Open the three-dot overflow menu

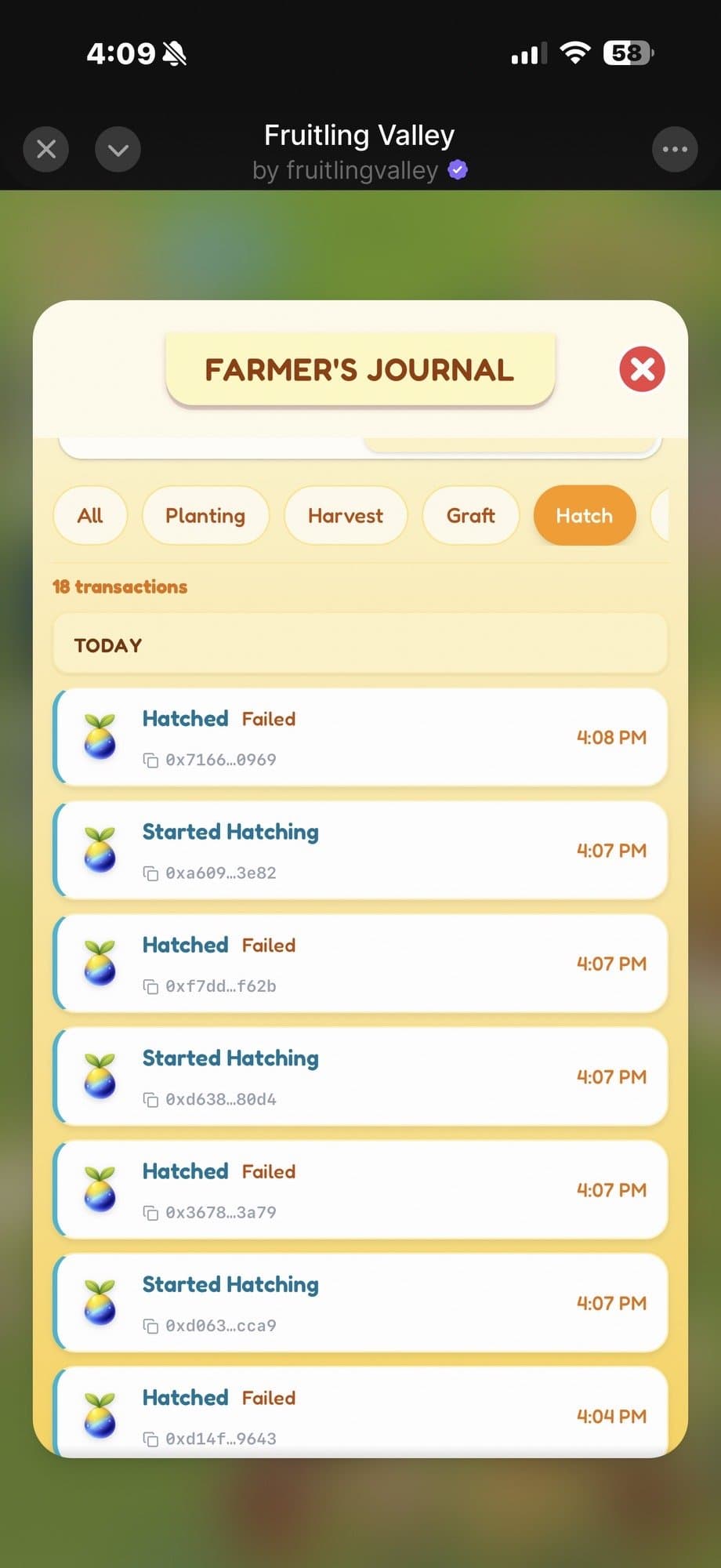tap(675, 149)
